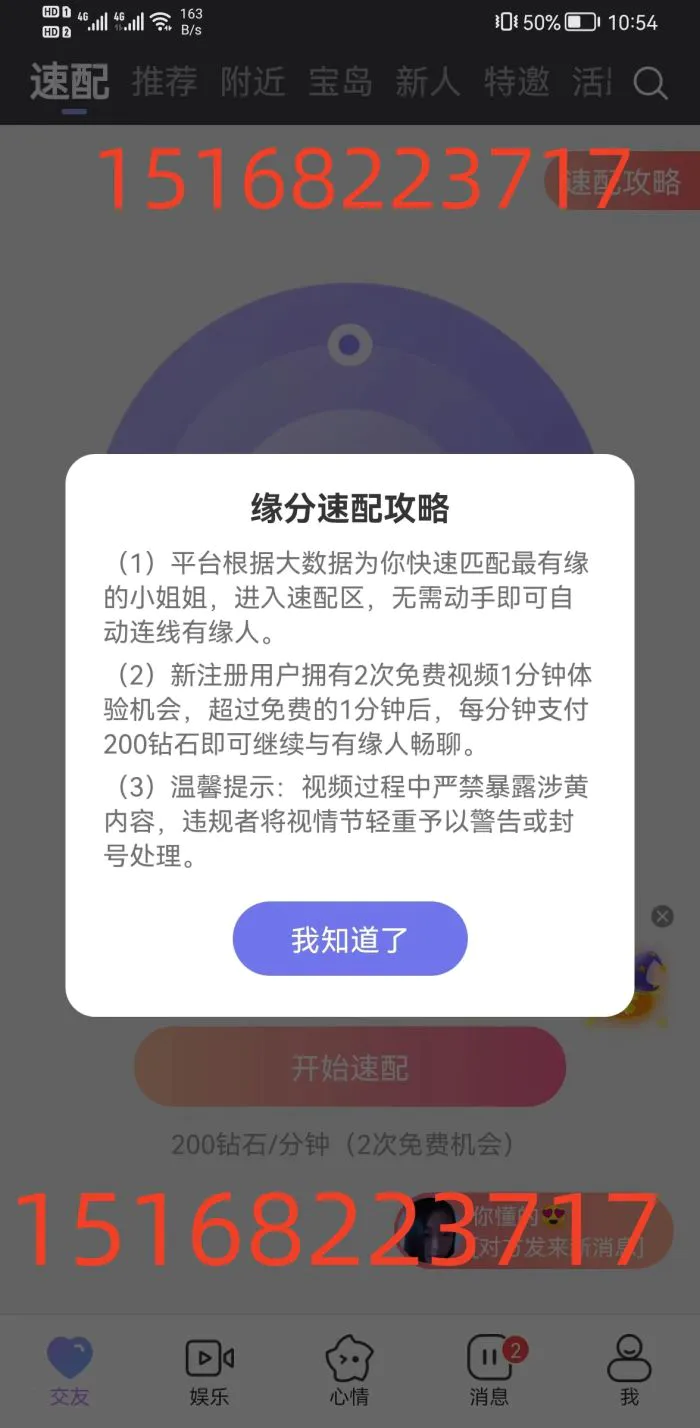Switch to the 新人 tab

click(x=428, y=82)
